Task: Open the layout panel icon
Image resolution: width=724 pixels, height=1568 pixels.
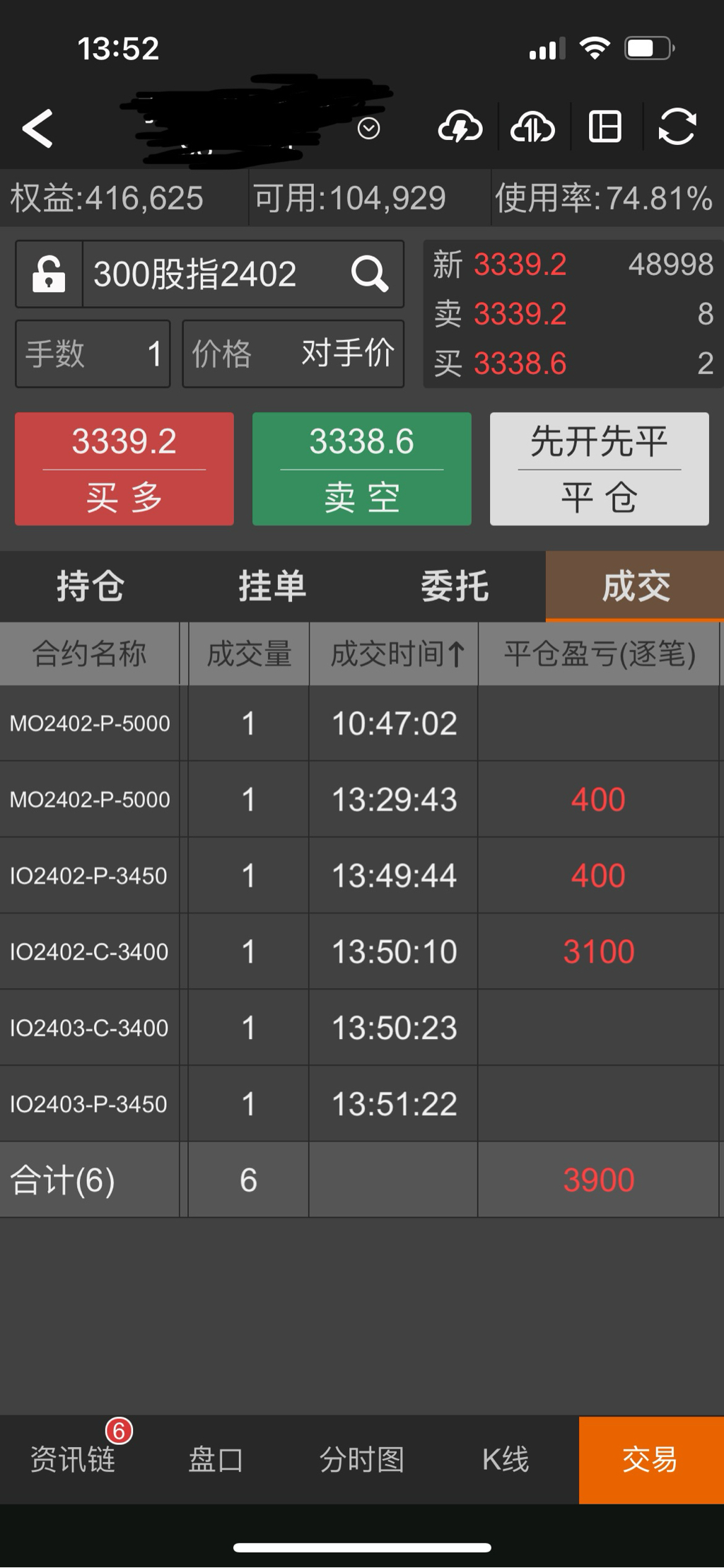Action: [x=605, y=128]
